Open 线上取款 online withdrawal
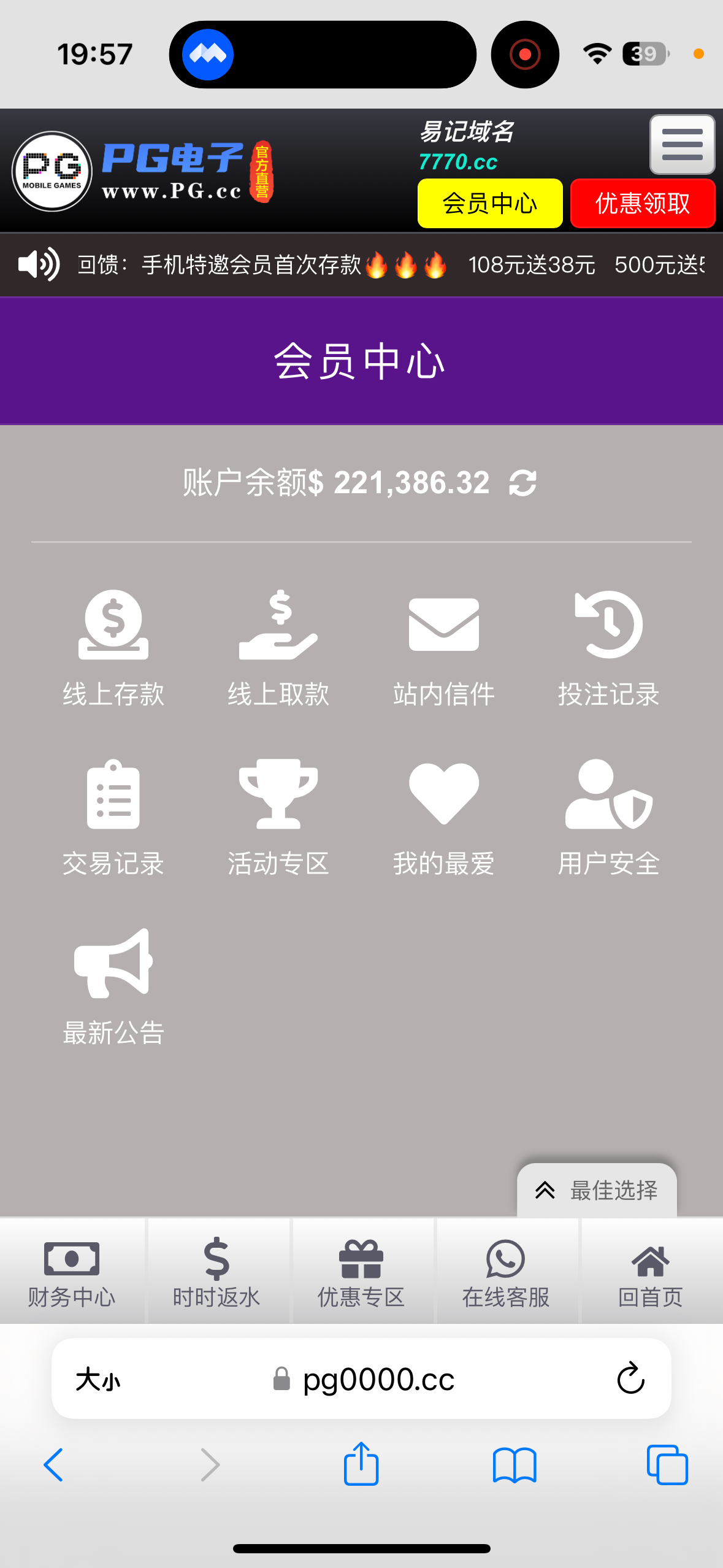The image size is (723, 1568). [x=278, y=648]
